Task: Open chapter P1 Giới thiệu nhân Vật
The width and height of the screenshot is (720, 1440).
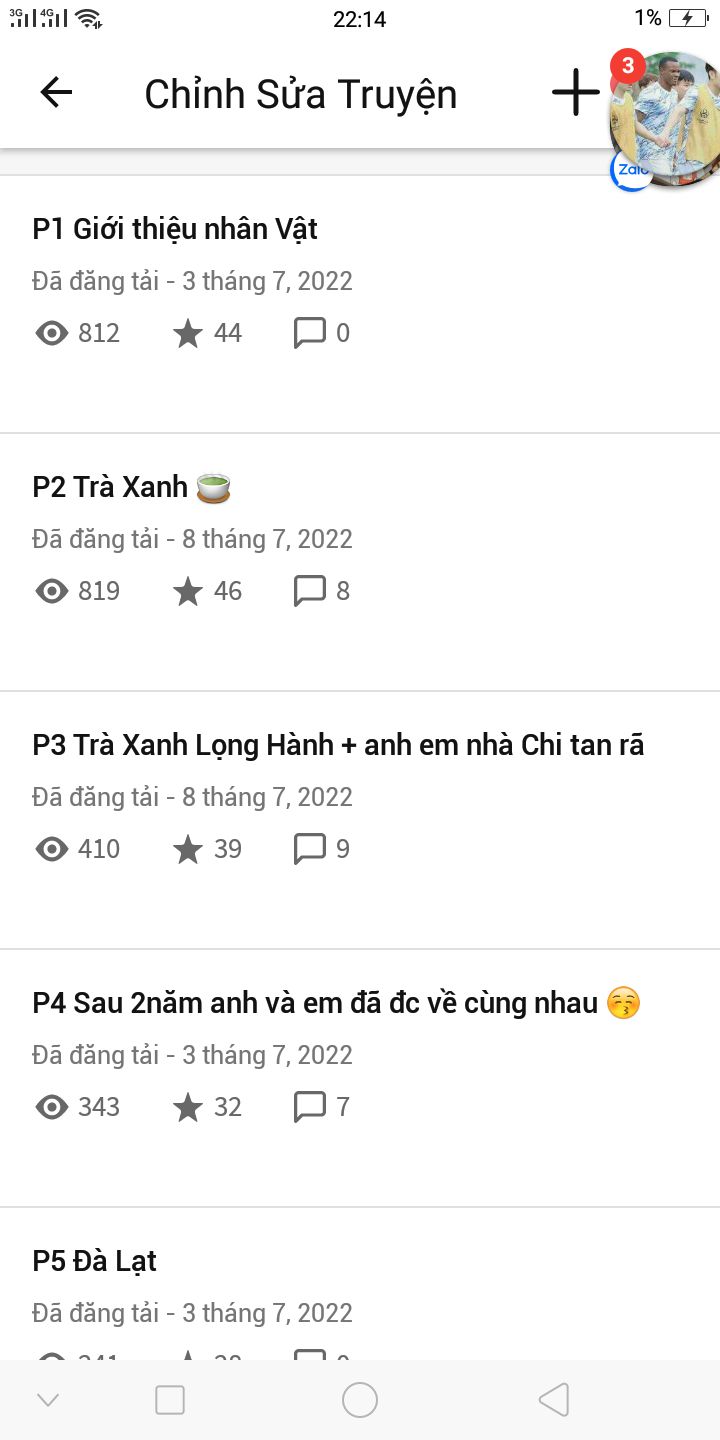Action: (360, 304)
